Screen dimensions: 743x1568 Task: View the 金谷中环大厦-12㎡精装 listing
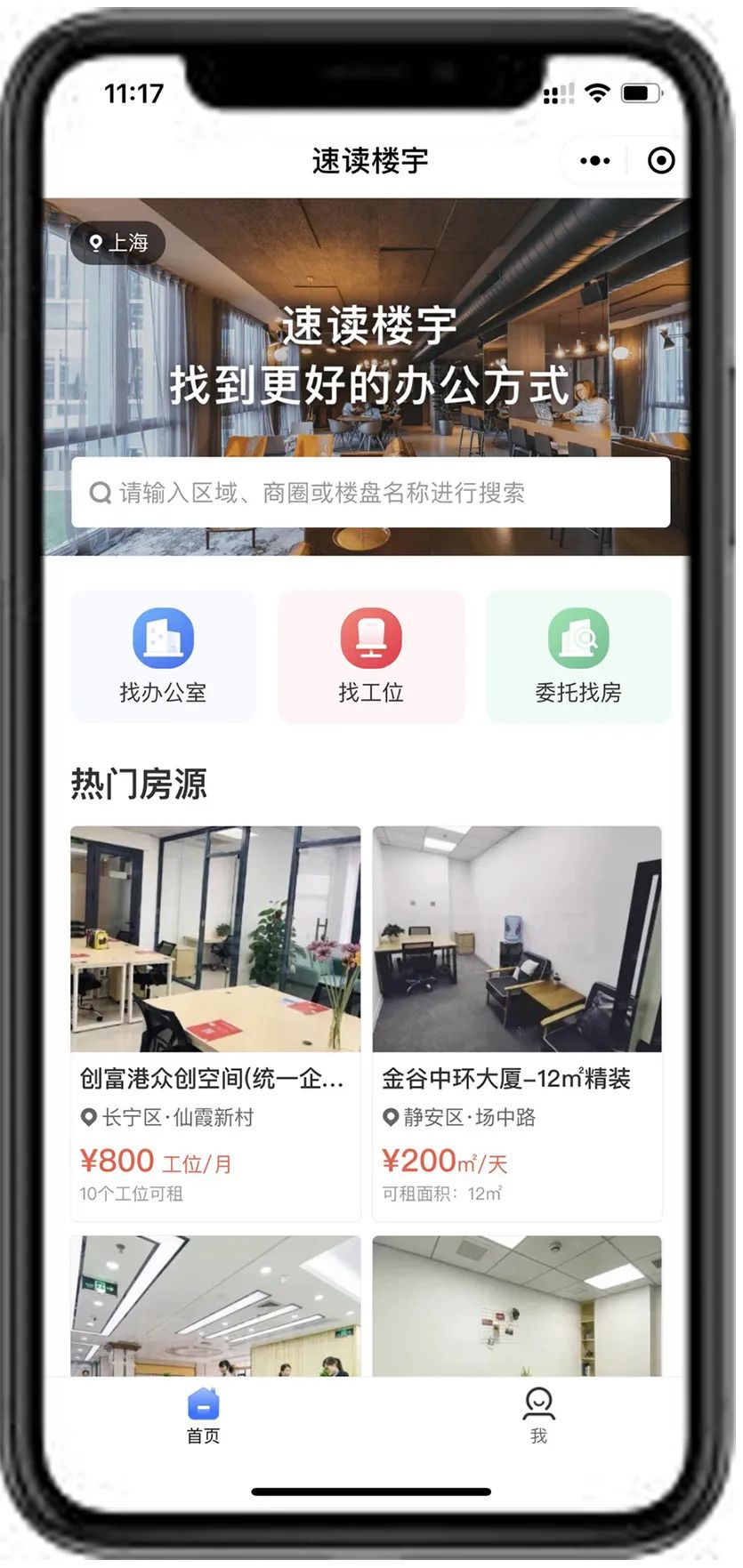[517, 1023]
